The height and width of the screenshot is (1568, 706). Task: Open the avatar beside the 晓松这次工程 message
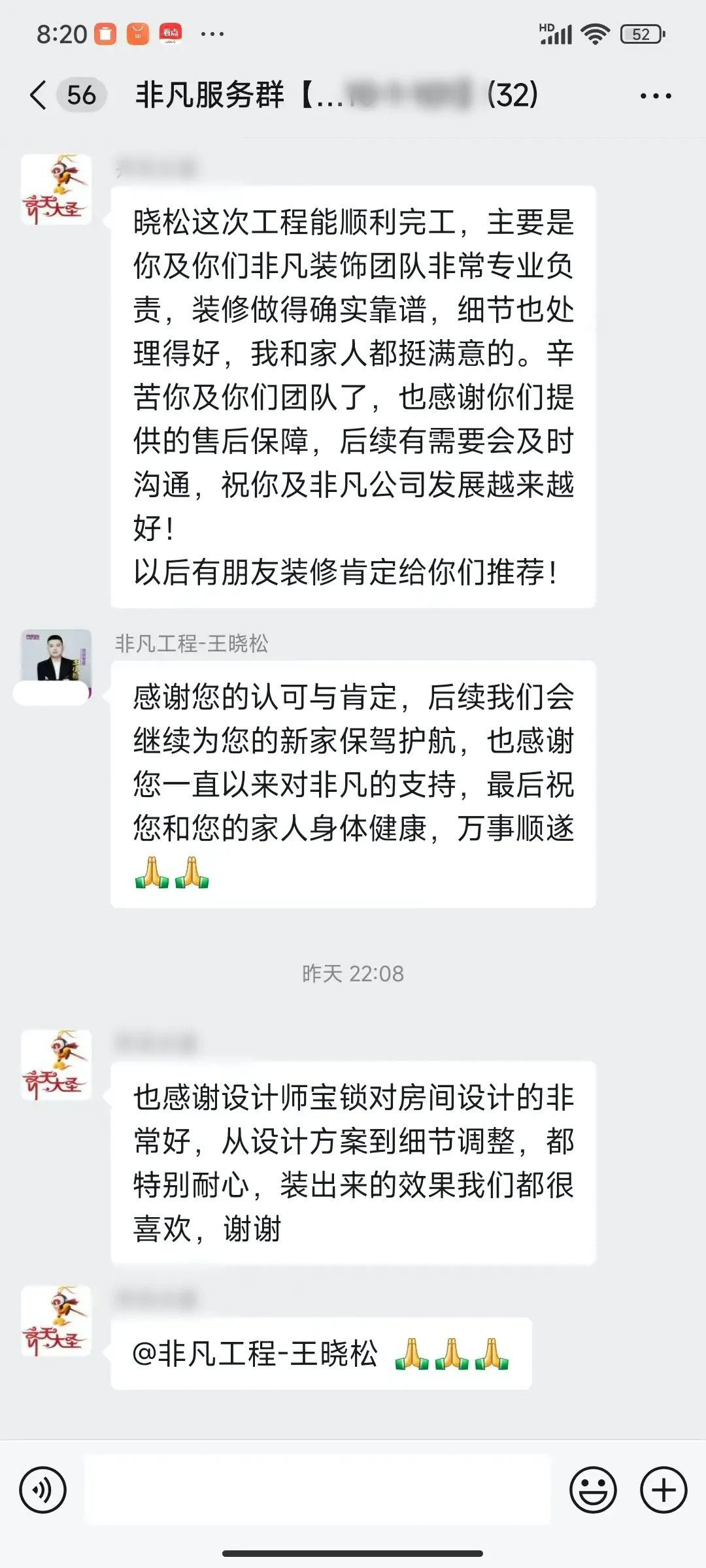(56, 190)
